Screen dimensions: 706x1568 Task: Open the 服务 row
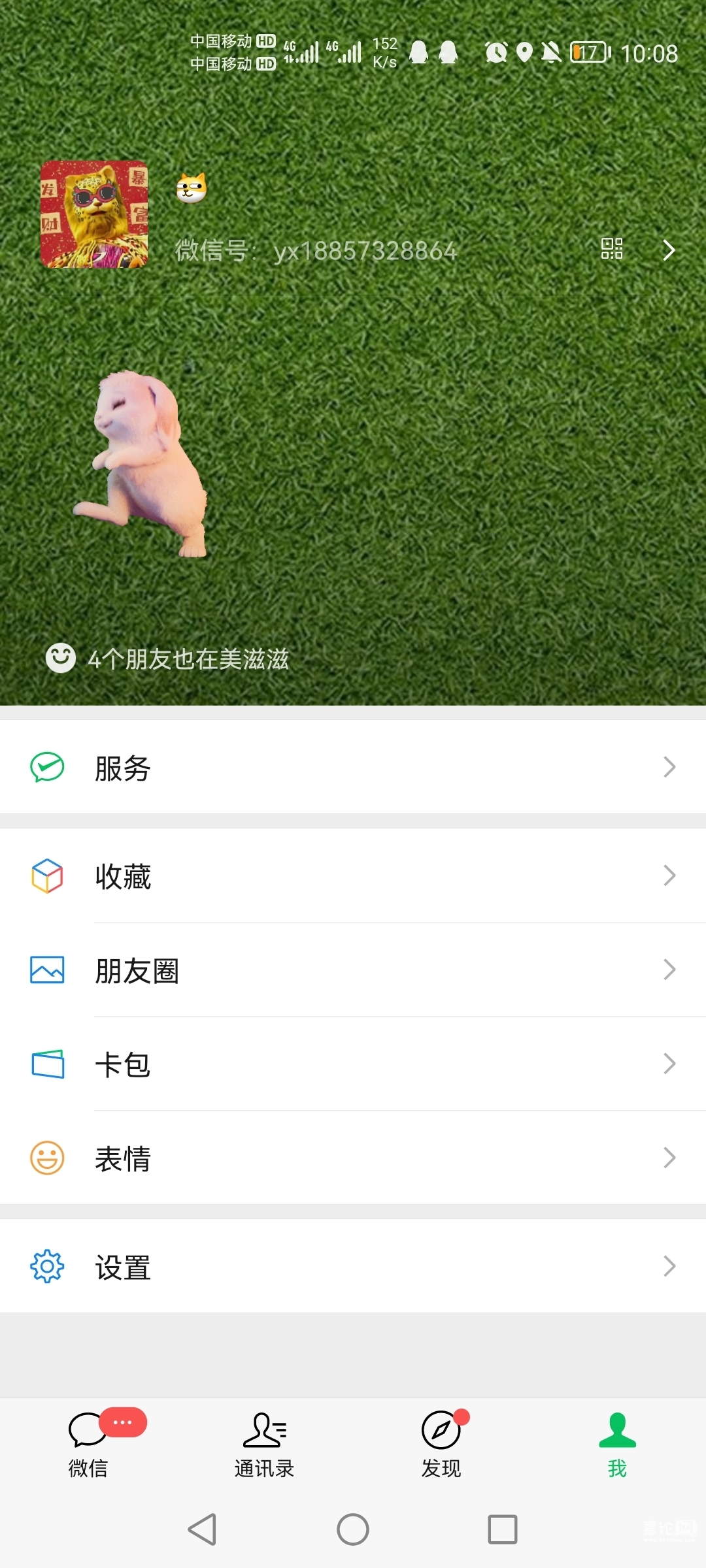(x=353, y=767)
